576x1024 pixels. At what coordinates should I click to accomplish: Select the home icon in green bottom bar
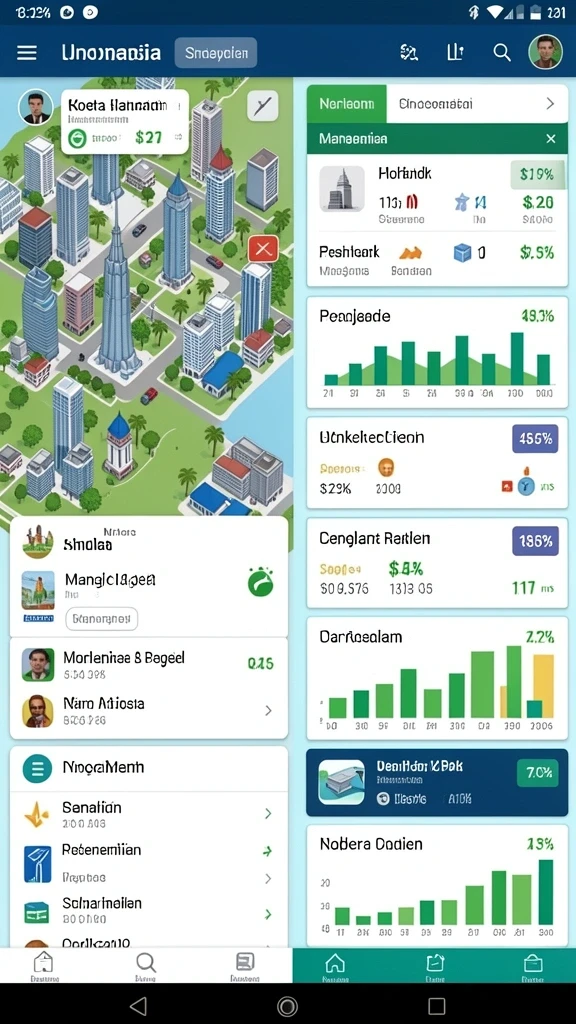(335, 965)
